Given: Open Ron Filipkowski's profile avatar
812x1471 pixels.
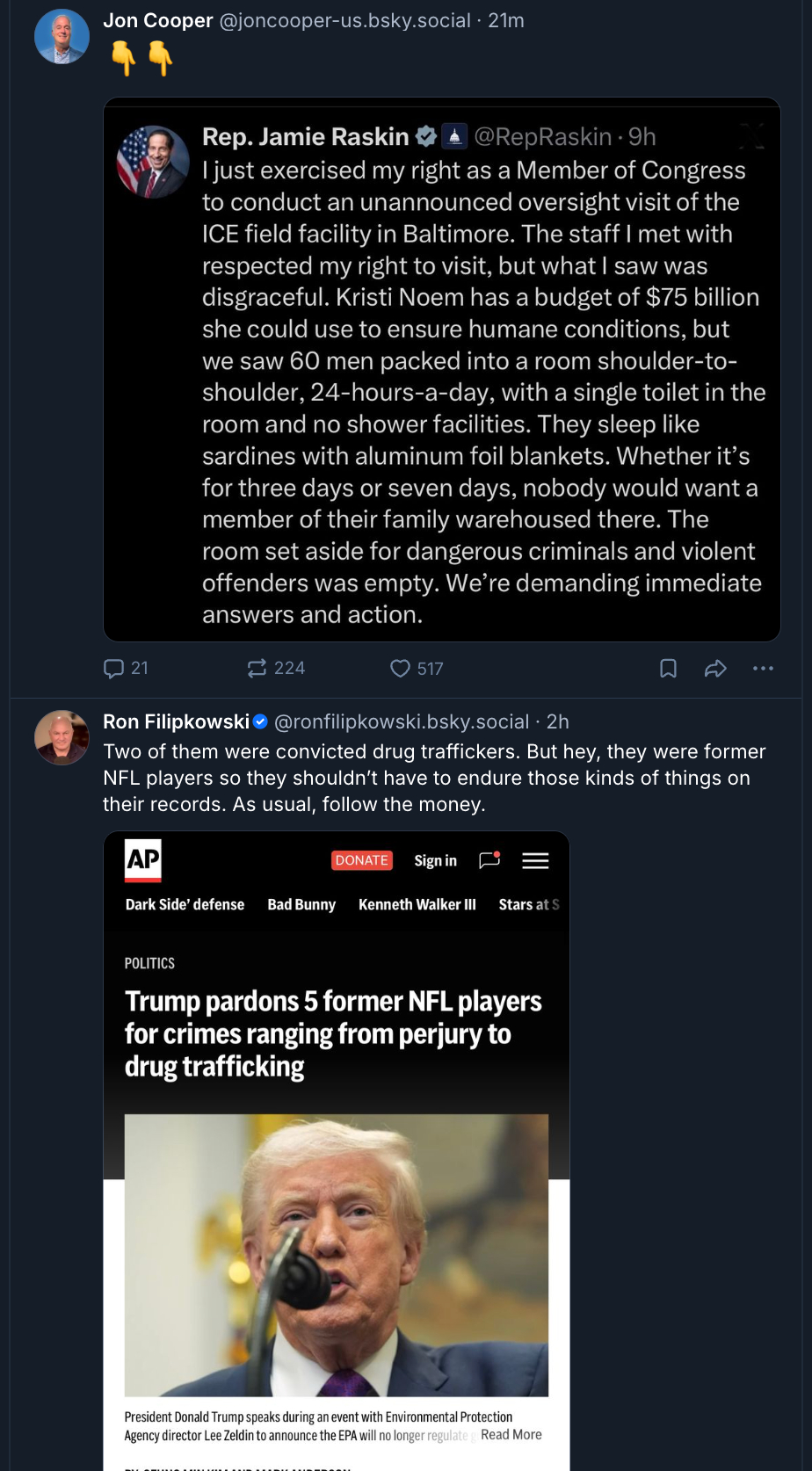Looking at the screenshot, I should coord(62,737).
